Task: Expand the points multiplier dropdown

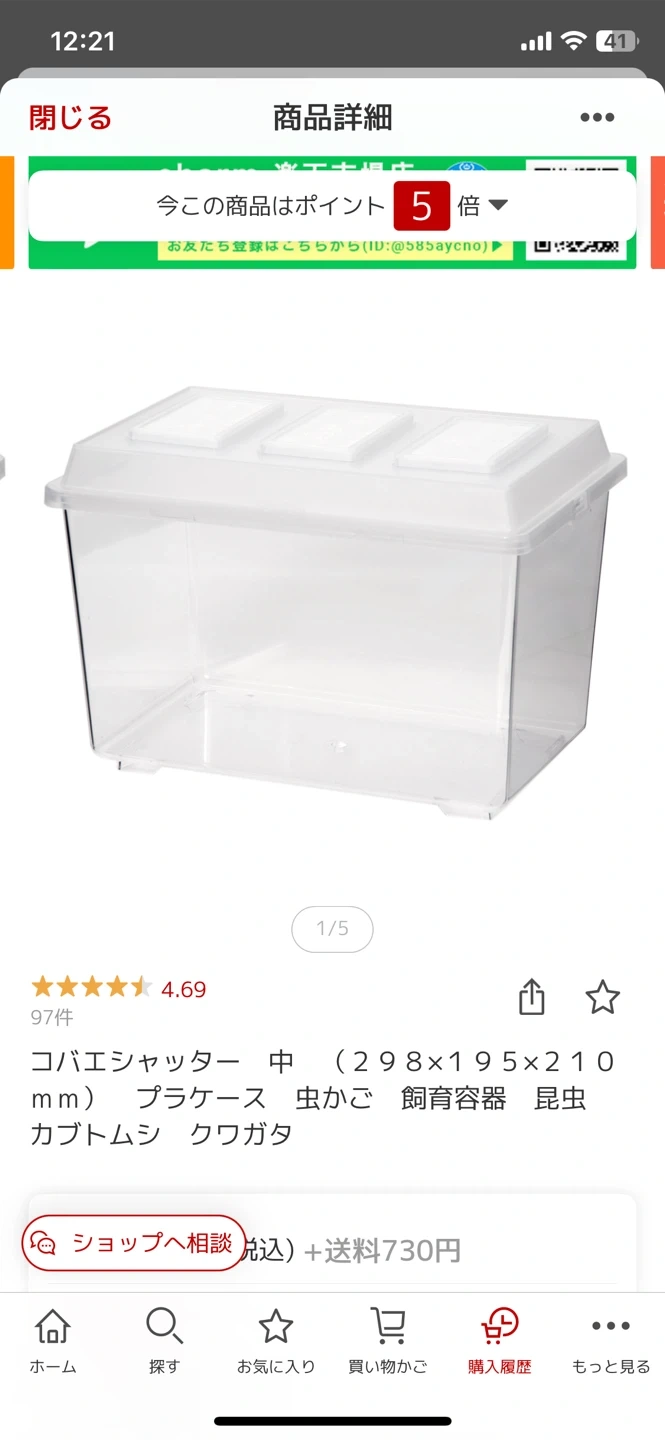Action: point(498,206)
